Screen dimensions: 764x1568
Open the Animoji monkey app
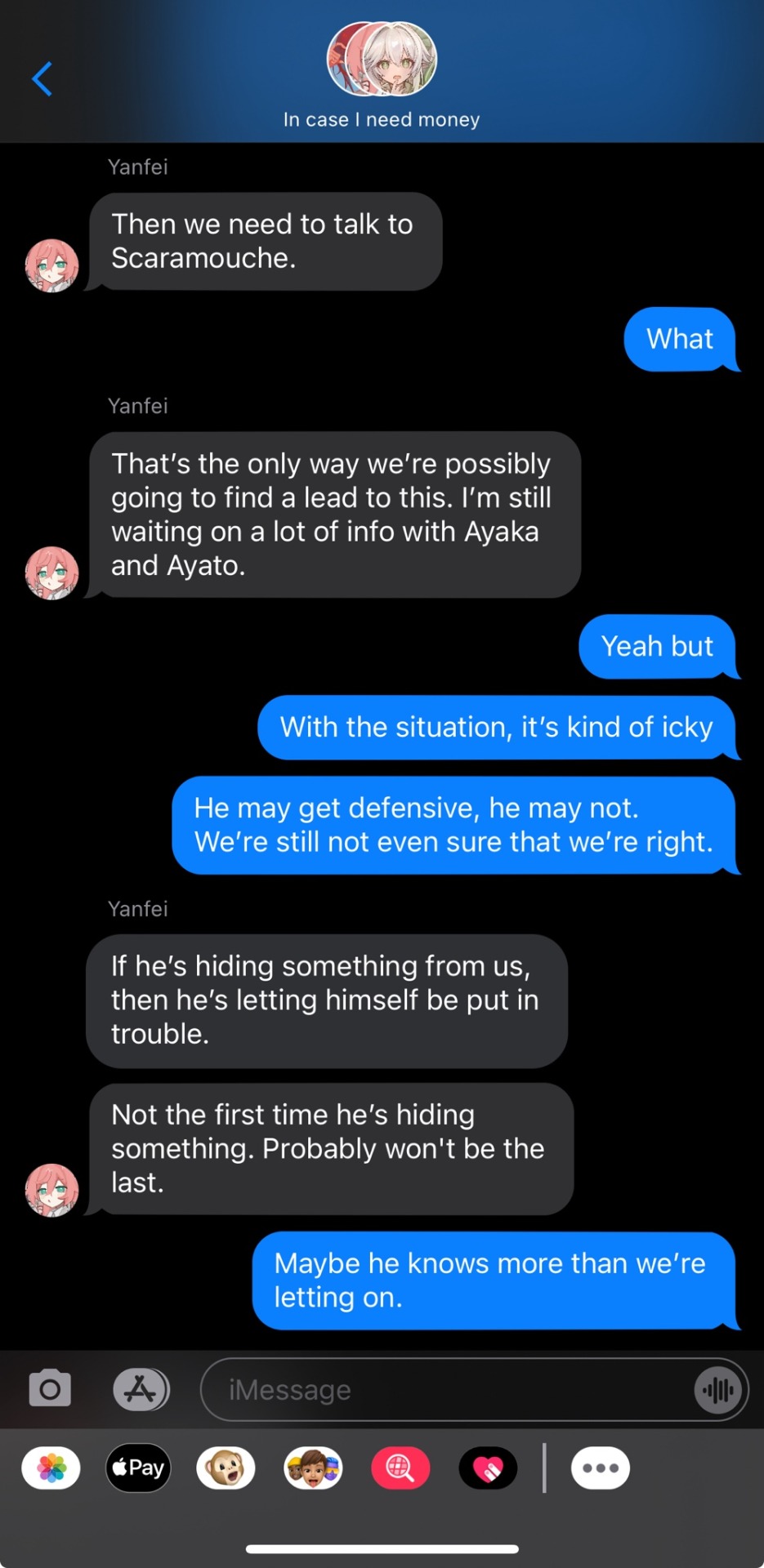tap(226, 1468)
